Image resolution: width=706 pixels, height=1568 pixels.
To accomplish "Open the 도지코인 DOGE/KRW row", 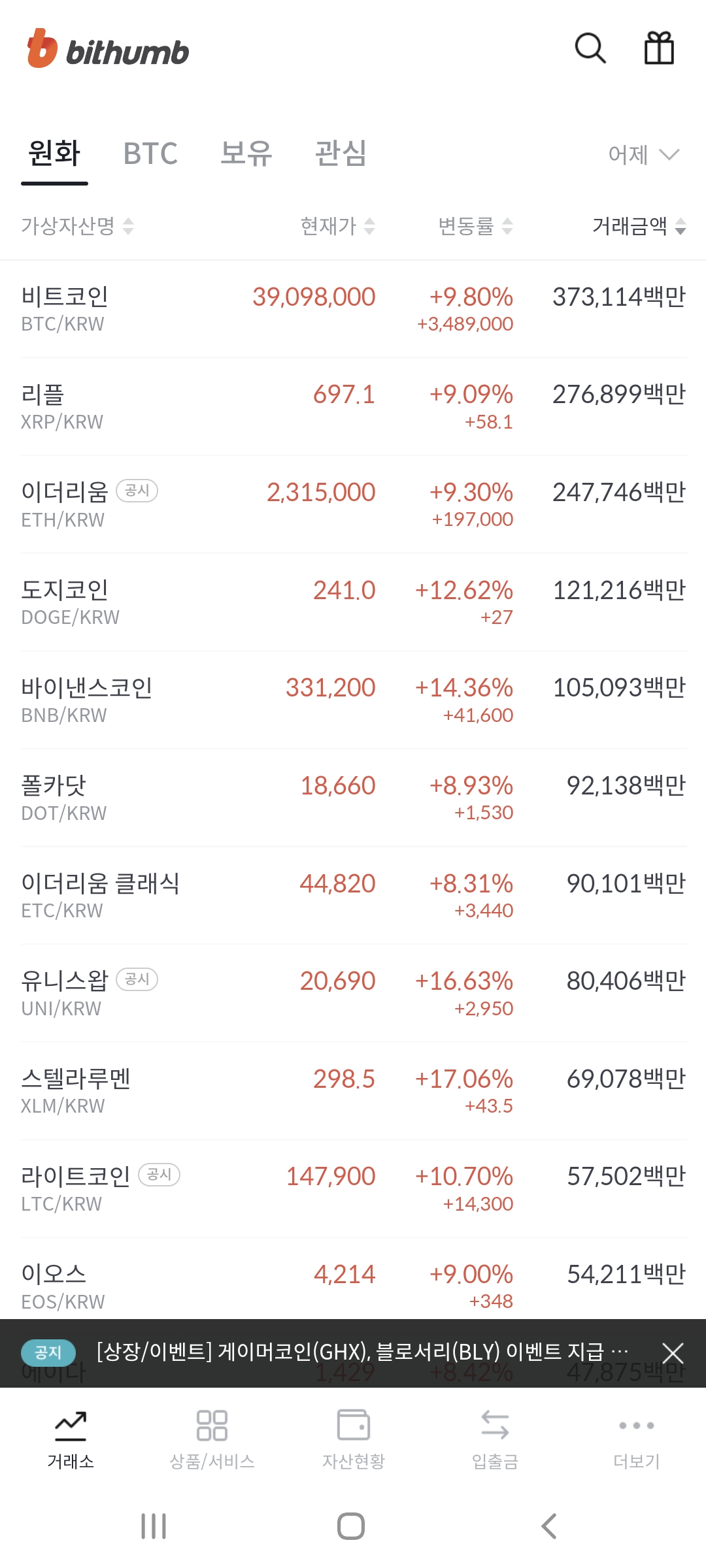I will (x=353, y=602).
